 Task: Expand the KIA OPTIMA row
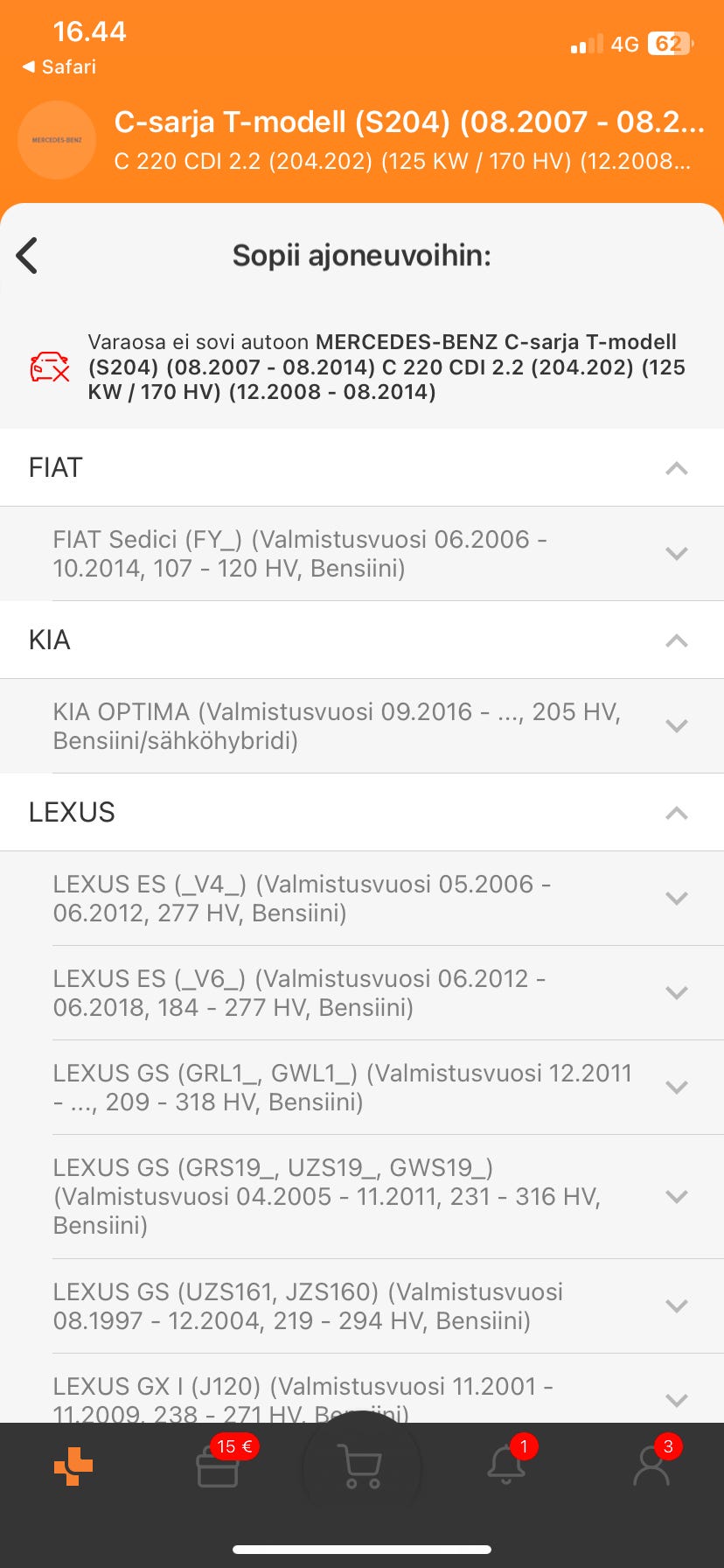[676, 725]
